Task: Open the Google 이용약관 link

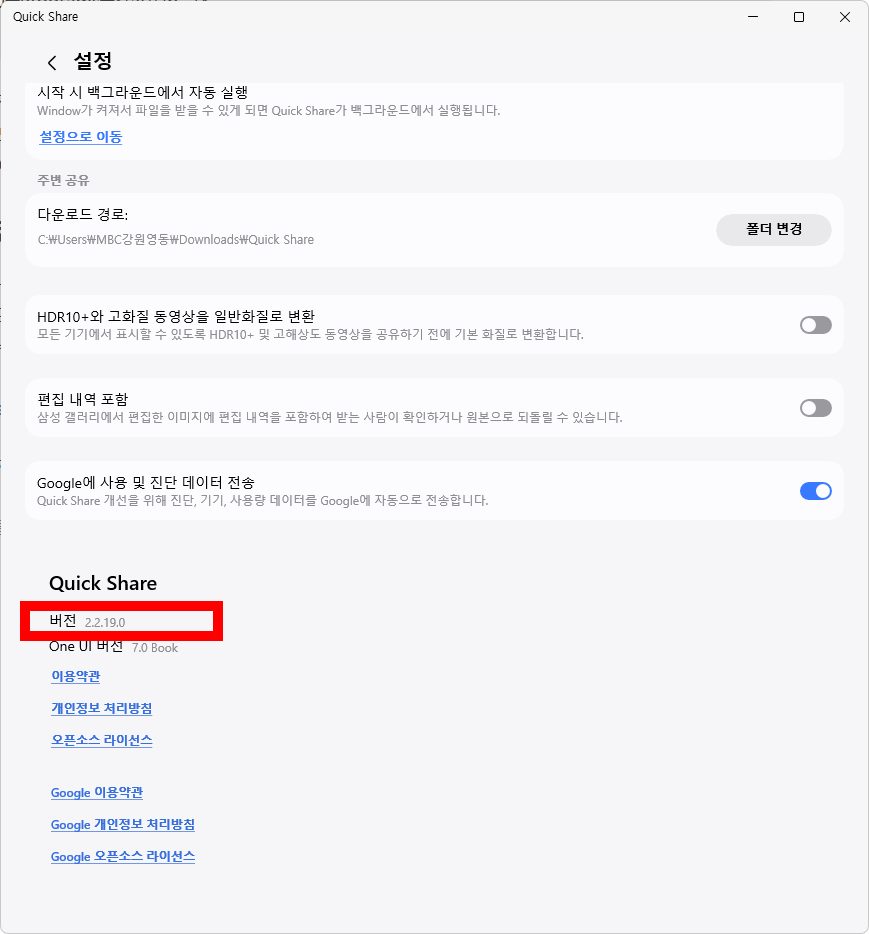Action: click(x=97, y=793)
